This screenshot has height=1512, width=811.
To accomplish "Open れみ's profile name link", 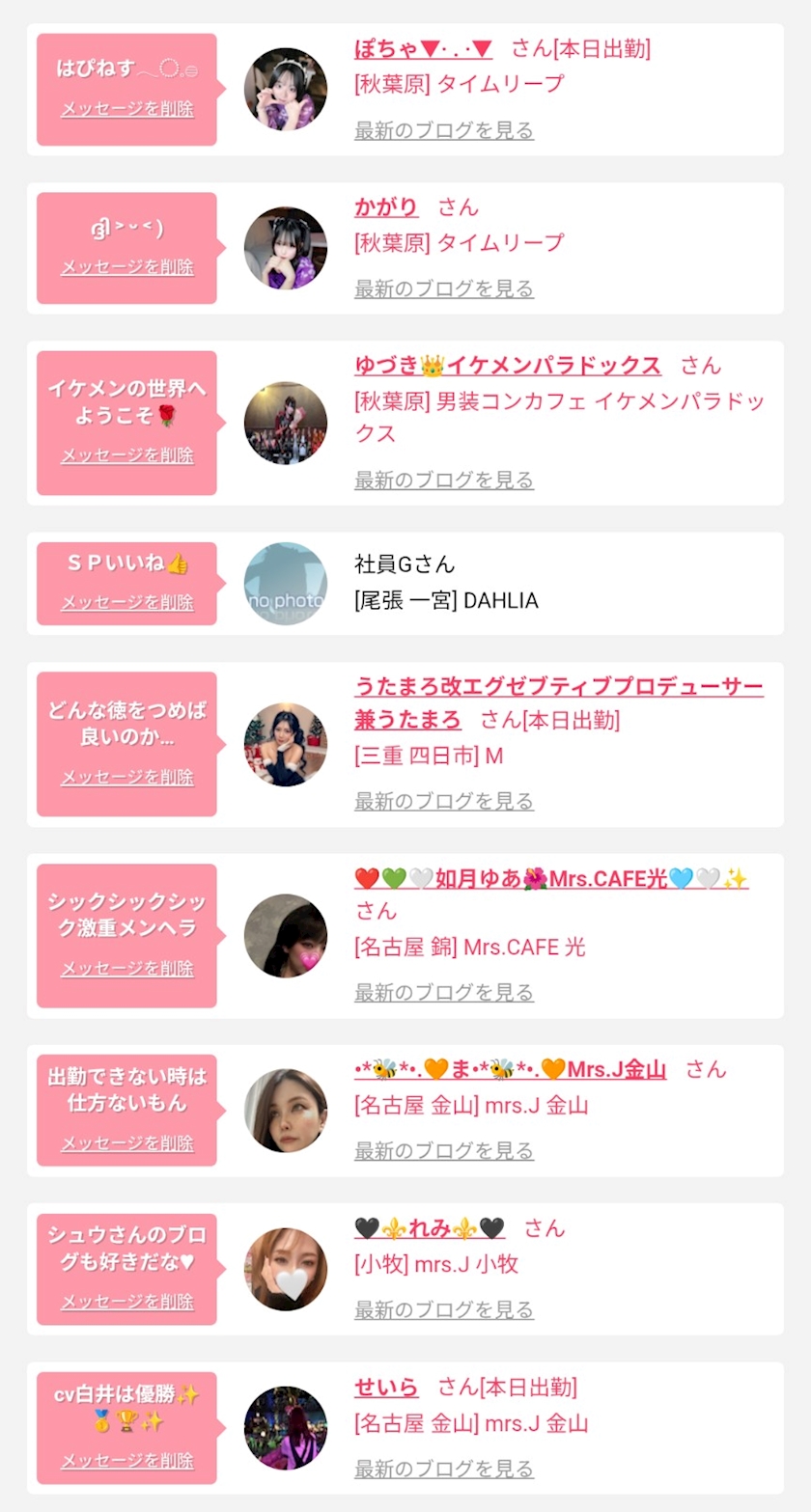I will (430, 1228).
